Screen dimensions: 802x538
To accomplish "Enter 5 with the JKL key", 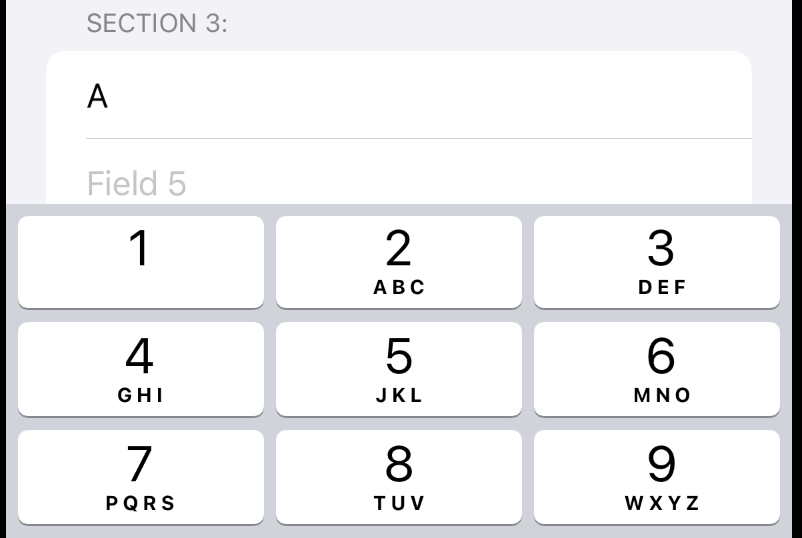I will pyautogui.click(x=398, y=368).
